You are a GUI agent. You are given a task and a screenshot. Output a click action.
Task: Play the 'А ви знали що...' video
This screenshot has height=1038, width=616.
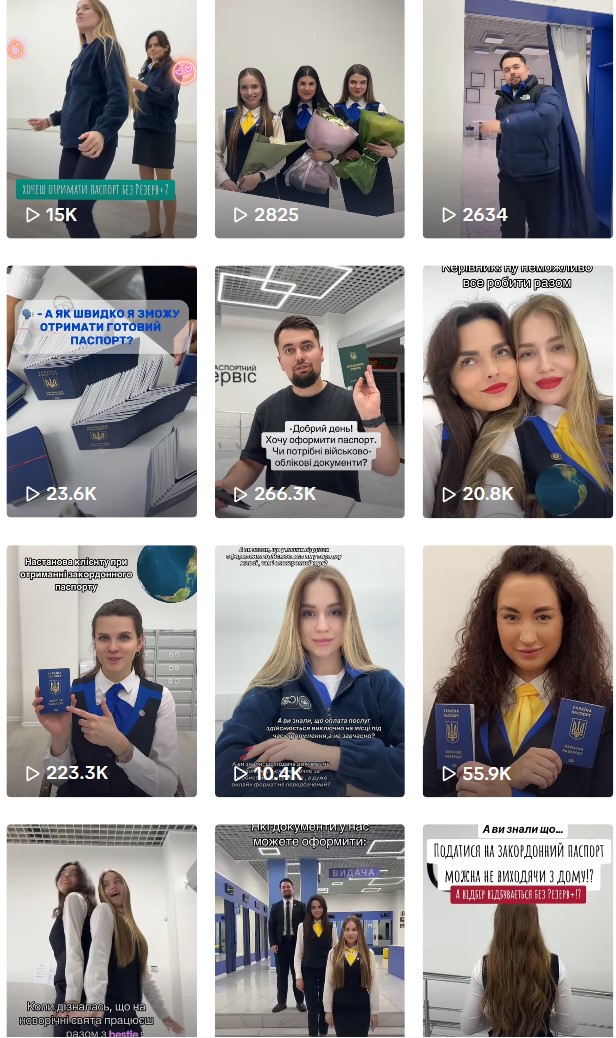point(517,930)
